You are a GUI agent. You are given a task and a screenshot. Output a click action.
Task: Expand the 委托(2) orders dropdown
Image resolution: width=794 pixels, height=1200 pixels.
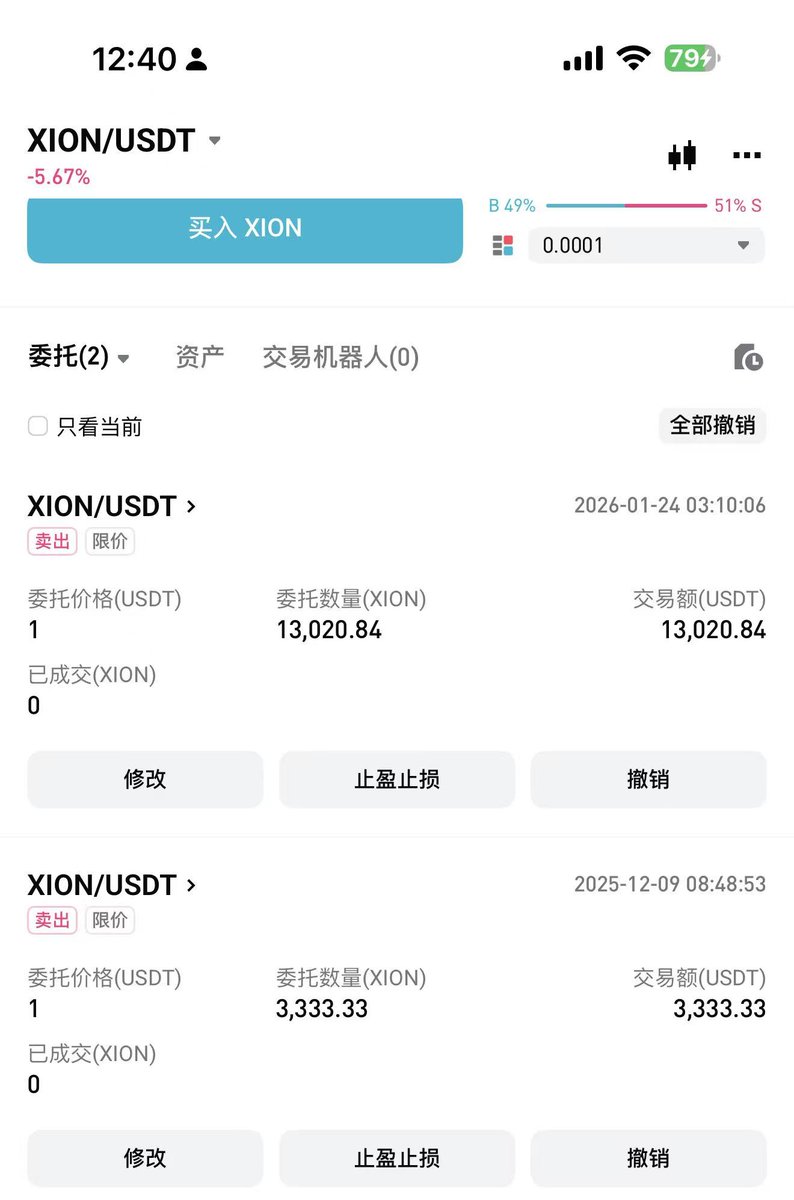[x=79, y=357]
